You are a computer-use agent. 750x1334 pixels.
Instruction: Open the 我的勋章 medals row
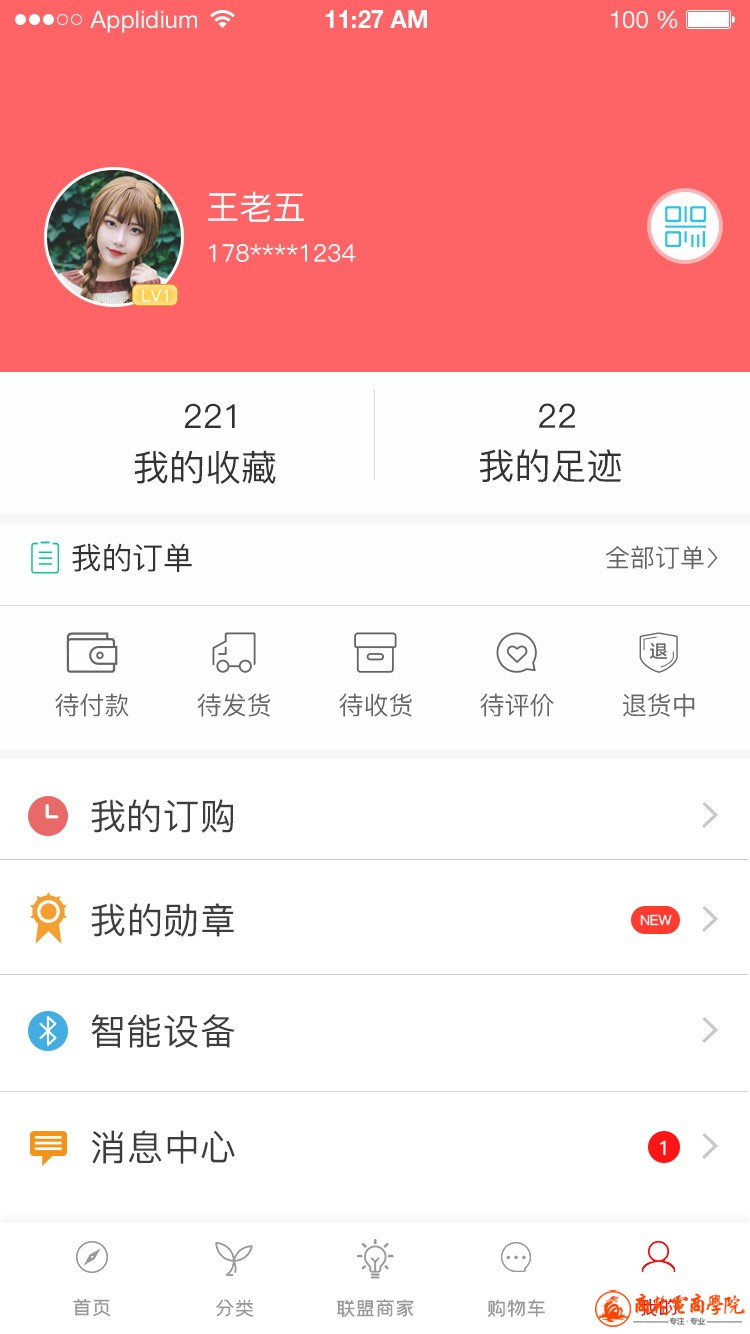tap(375, 919)
